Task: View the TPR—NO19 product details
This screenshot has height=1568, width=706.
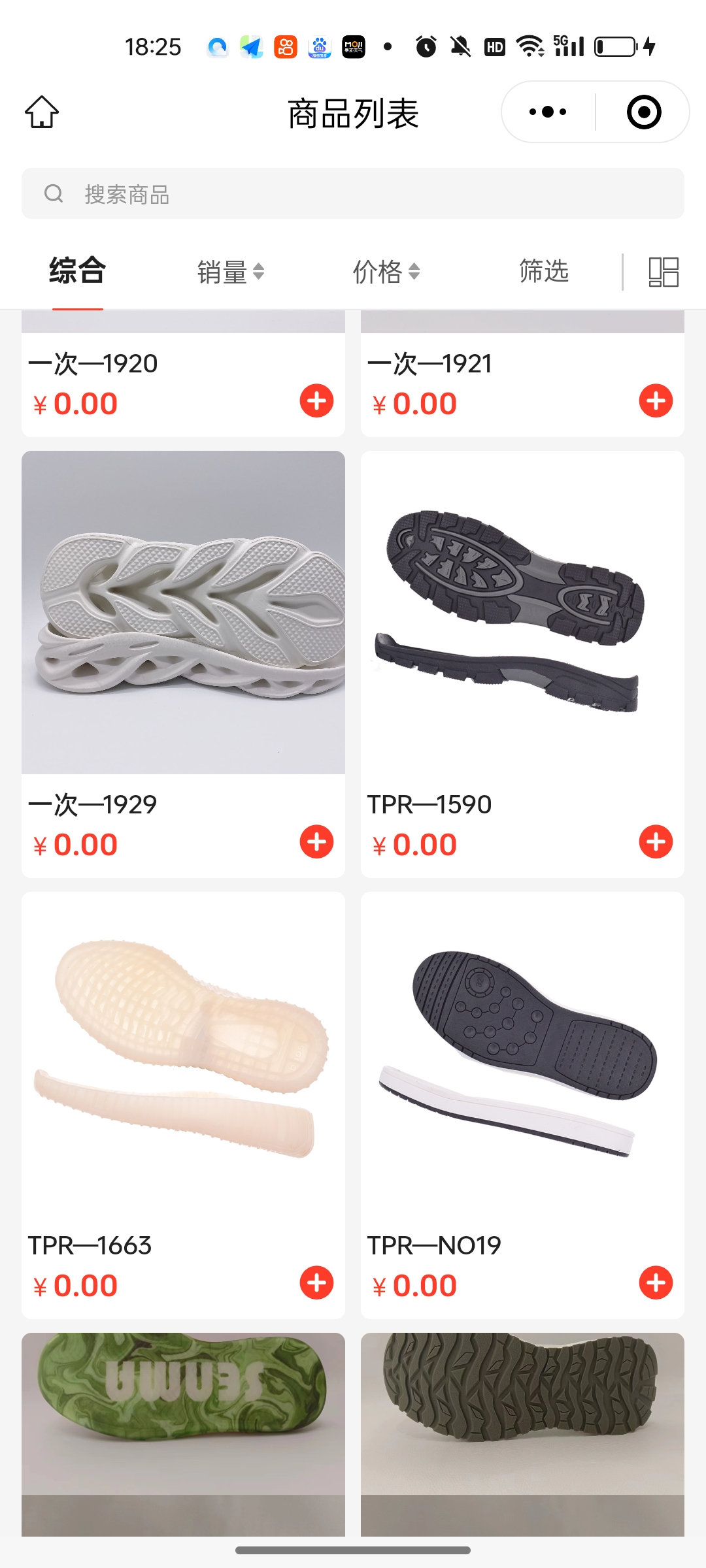Action: point(522,1053)
